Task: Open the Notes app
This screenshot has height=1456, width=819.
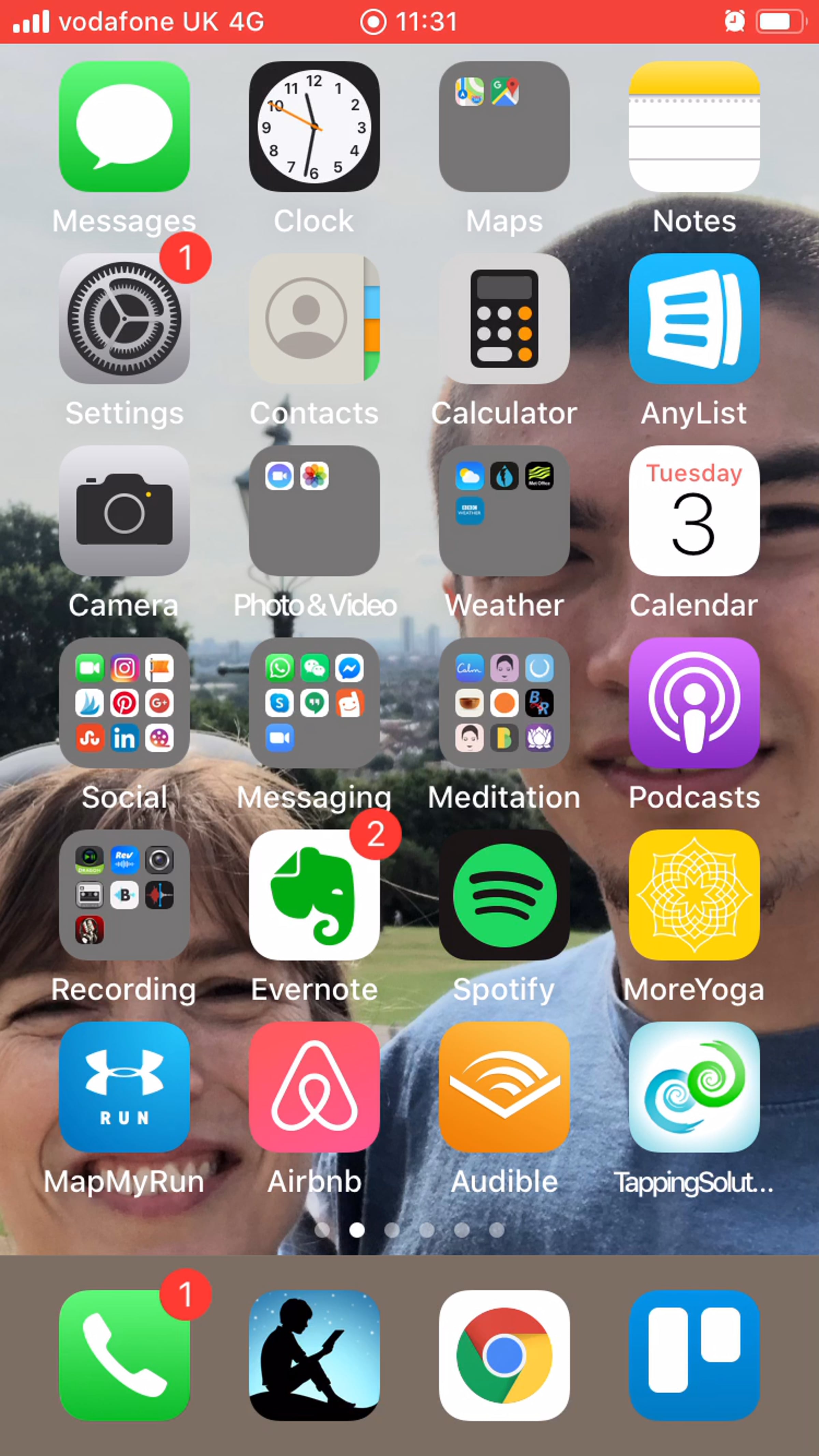Action: coord(694,127)
